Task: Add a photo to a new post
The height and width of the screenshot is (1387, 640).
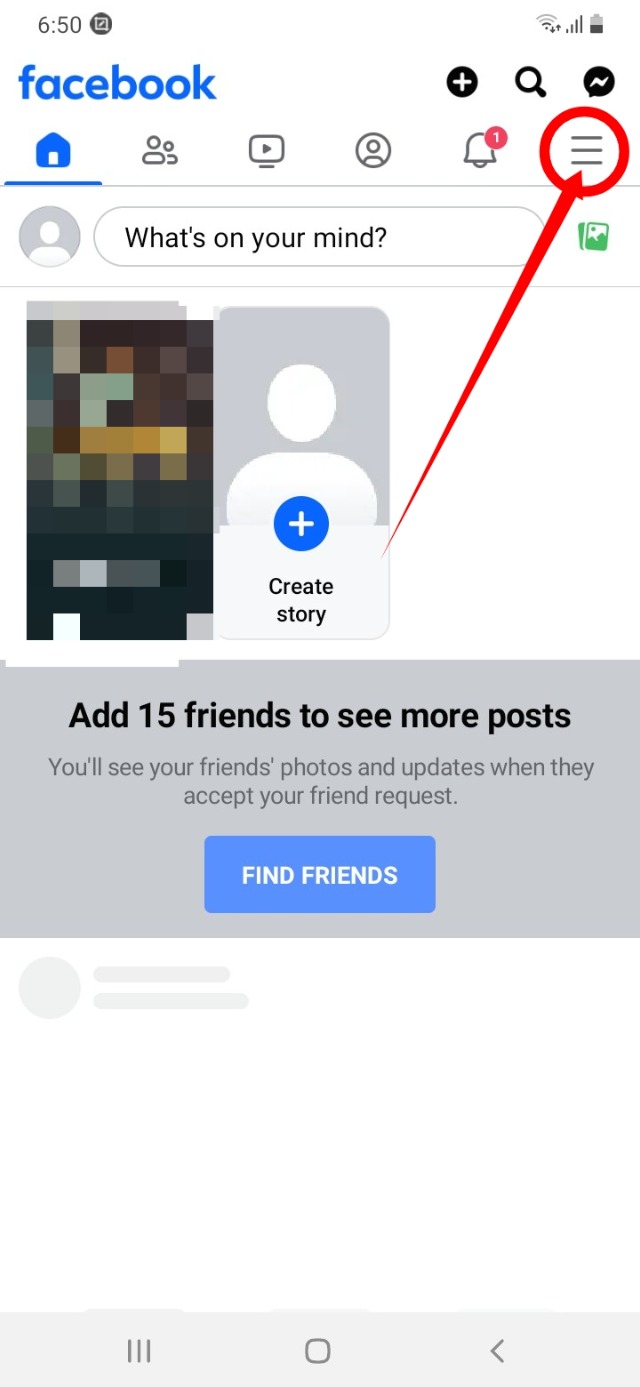Action: coord(593,237)
